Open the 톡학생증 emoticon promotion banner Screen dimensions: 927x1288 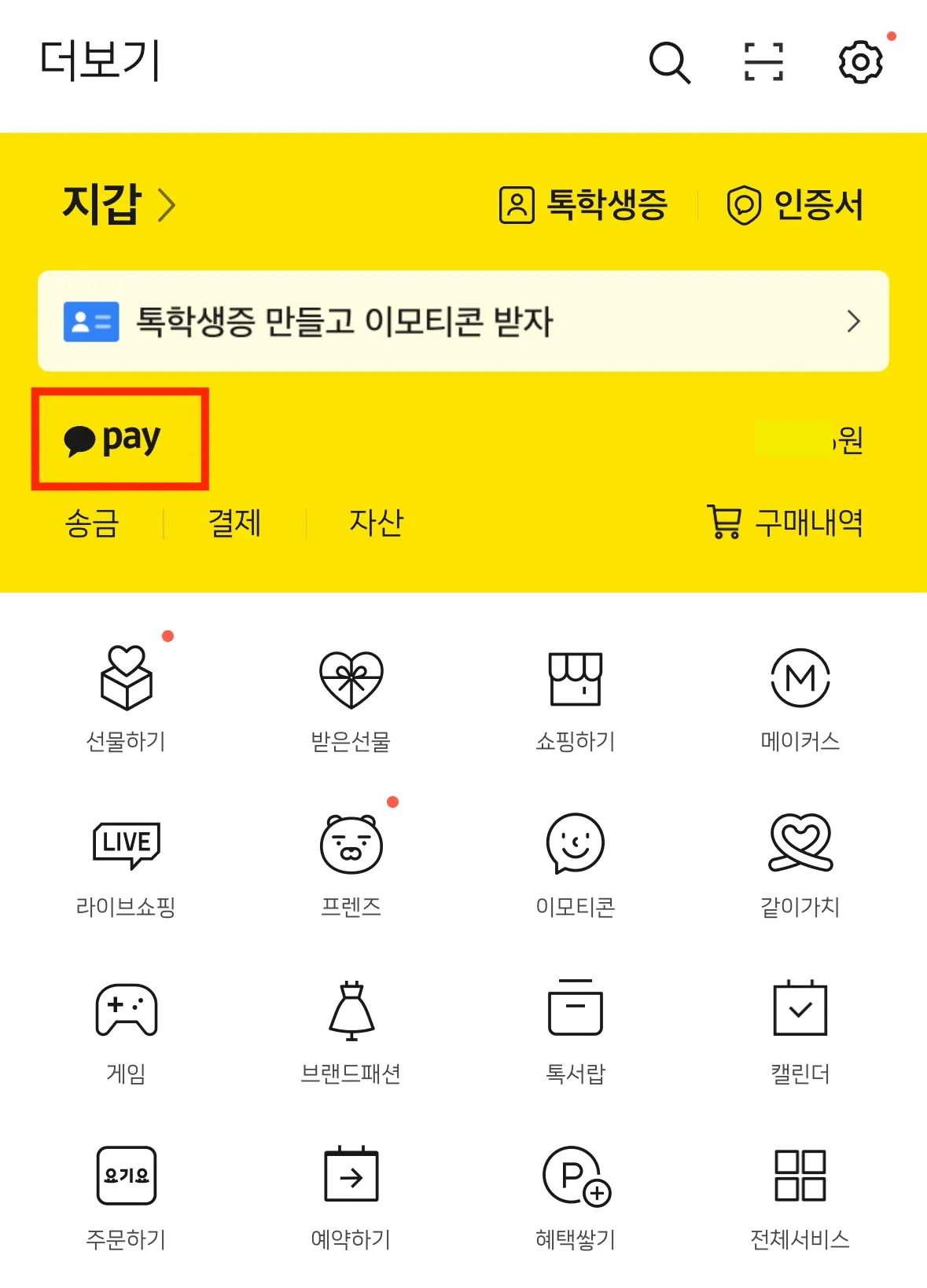463,321
